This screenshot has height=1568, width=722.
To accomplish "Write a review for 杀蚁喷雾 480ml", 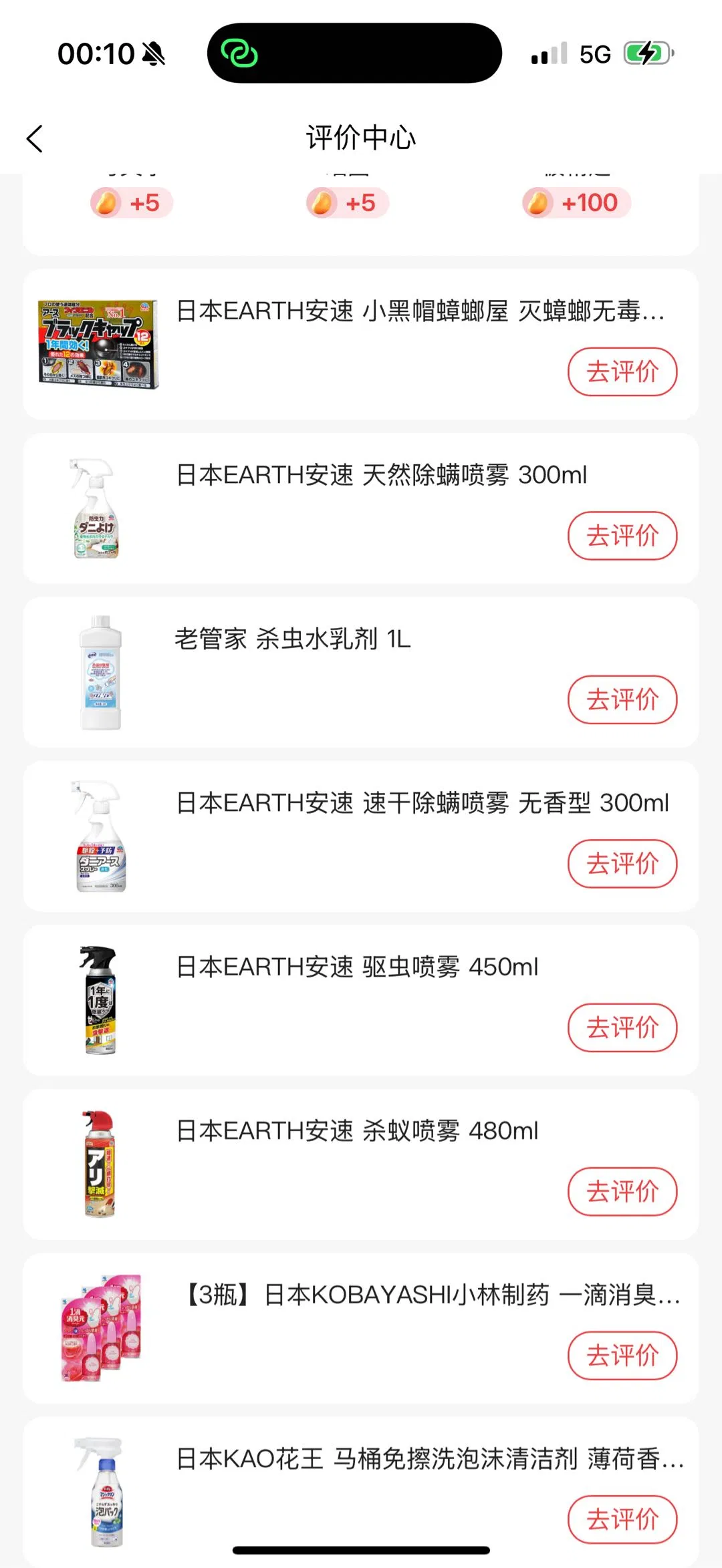I will click(622, 1192).
